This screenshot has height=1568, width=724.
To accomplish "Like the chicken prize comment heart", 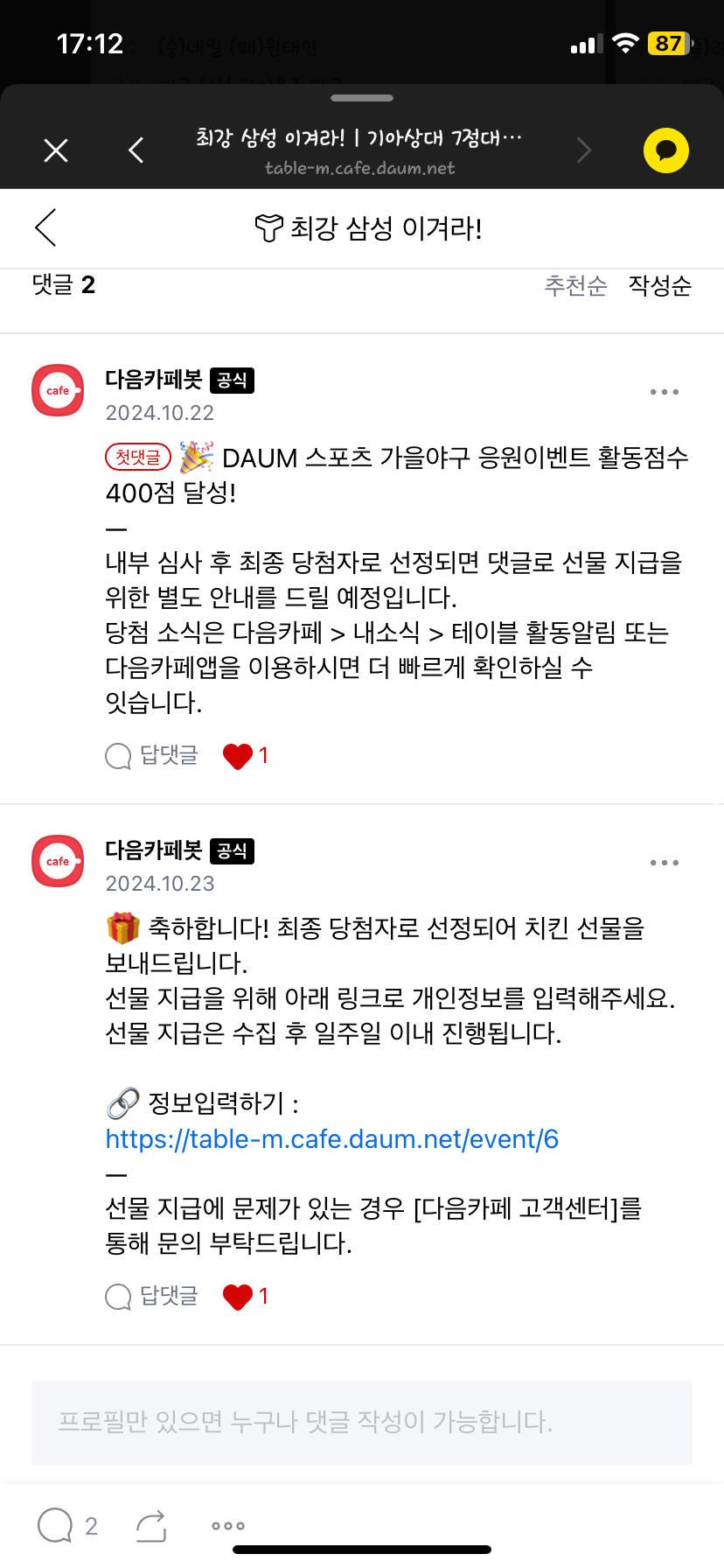I will [237, 1296].
